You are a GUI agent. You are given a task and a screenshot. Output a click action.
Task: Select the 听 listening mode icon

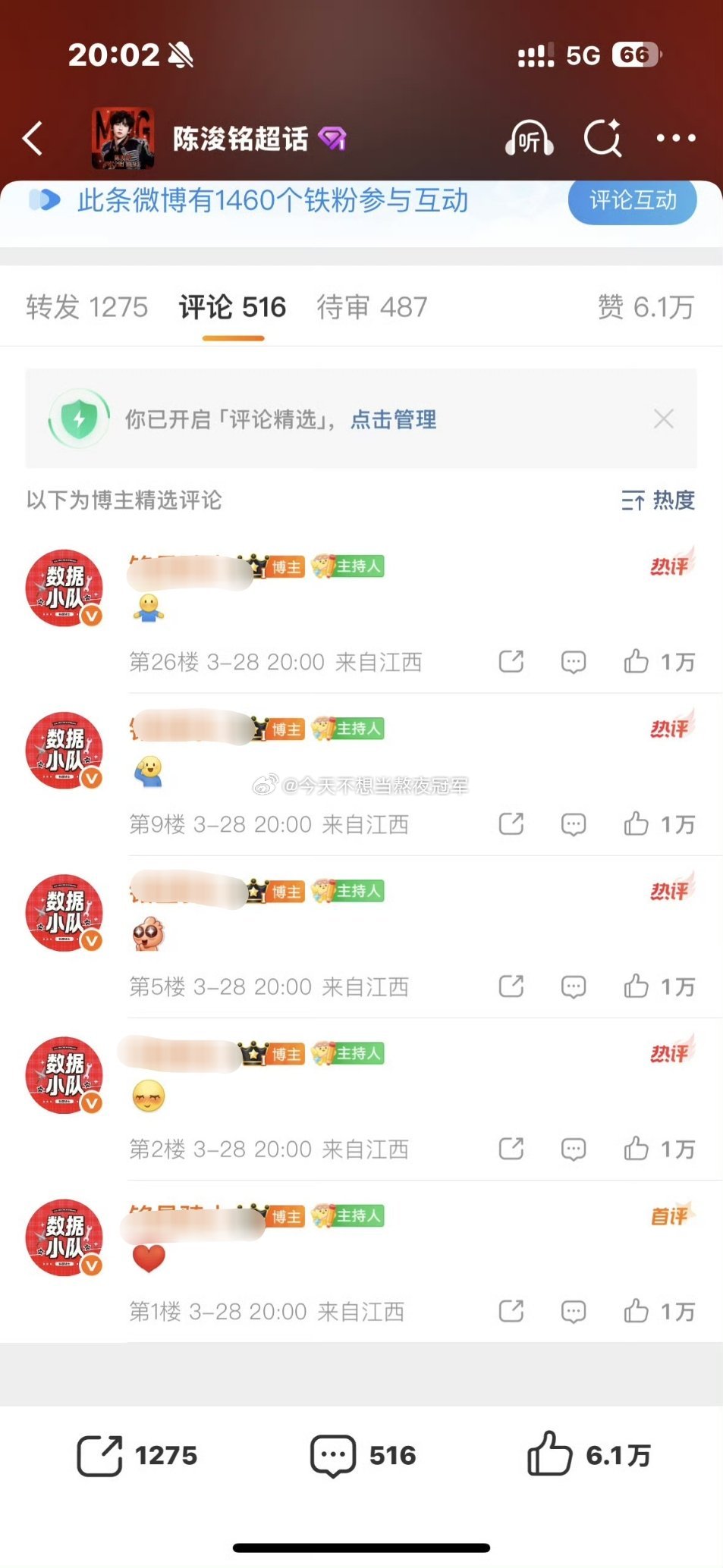(529, 139)
